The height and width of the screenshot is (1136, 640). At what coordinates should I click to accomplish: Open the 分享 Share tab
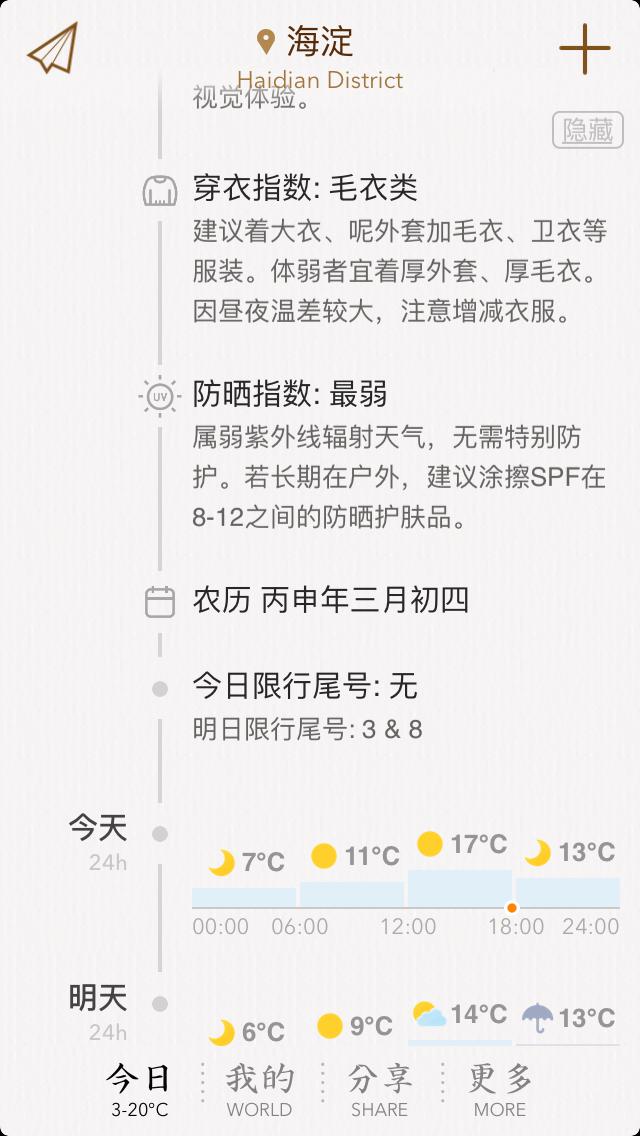[380, 1090]
